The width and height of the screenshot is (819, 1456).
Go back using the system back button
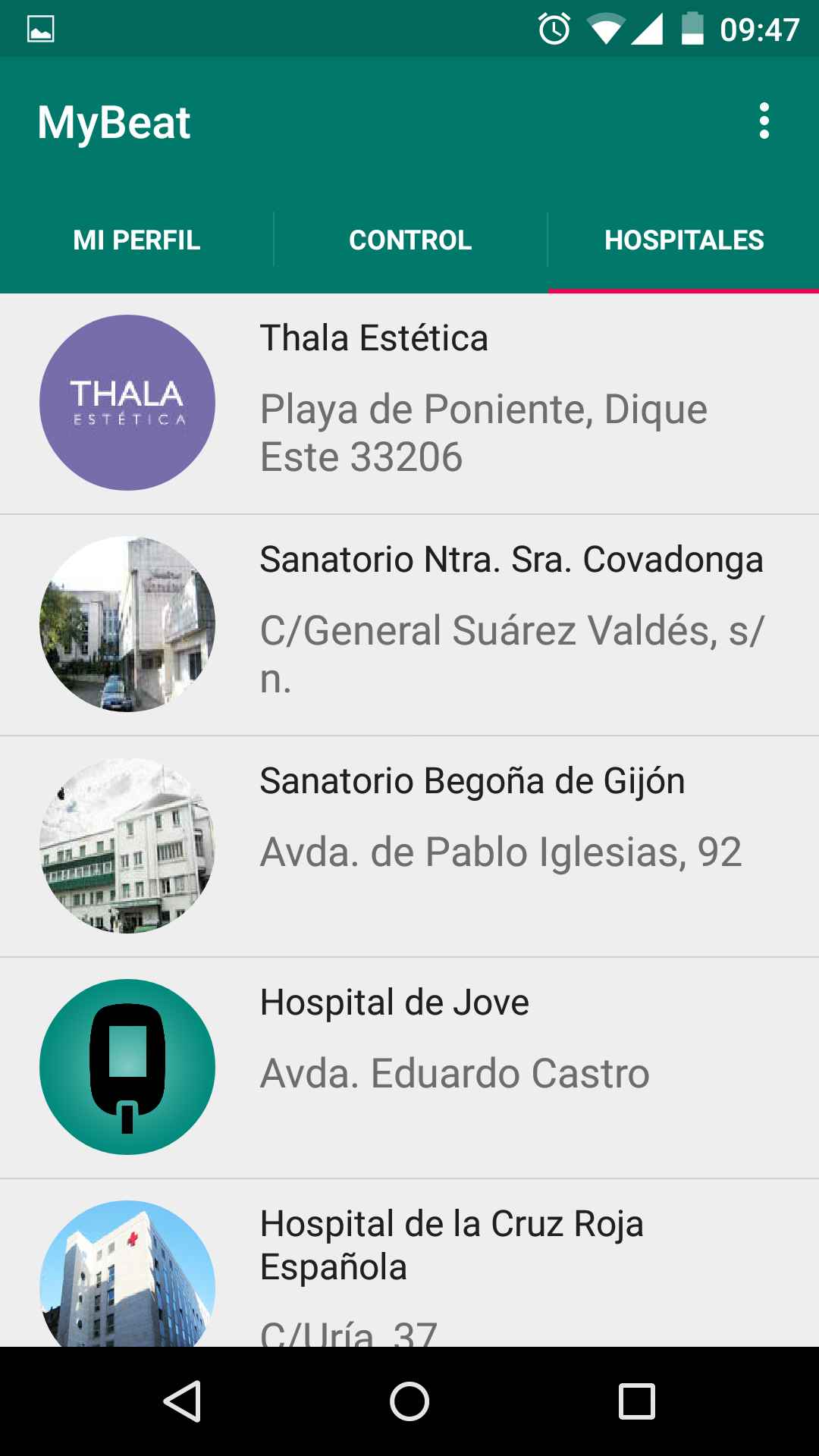coord(182,1401)
